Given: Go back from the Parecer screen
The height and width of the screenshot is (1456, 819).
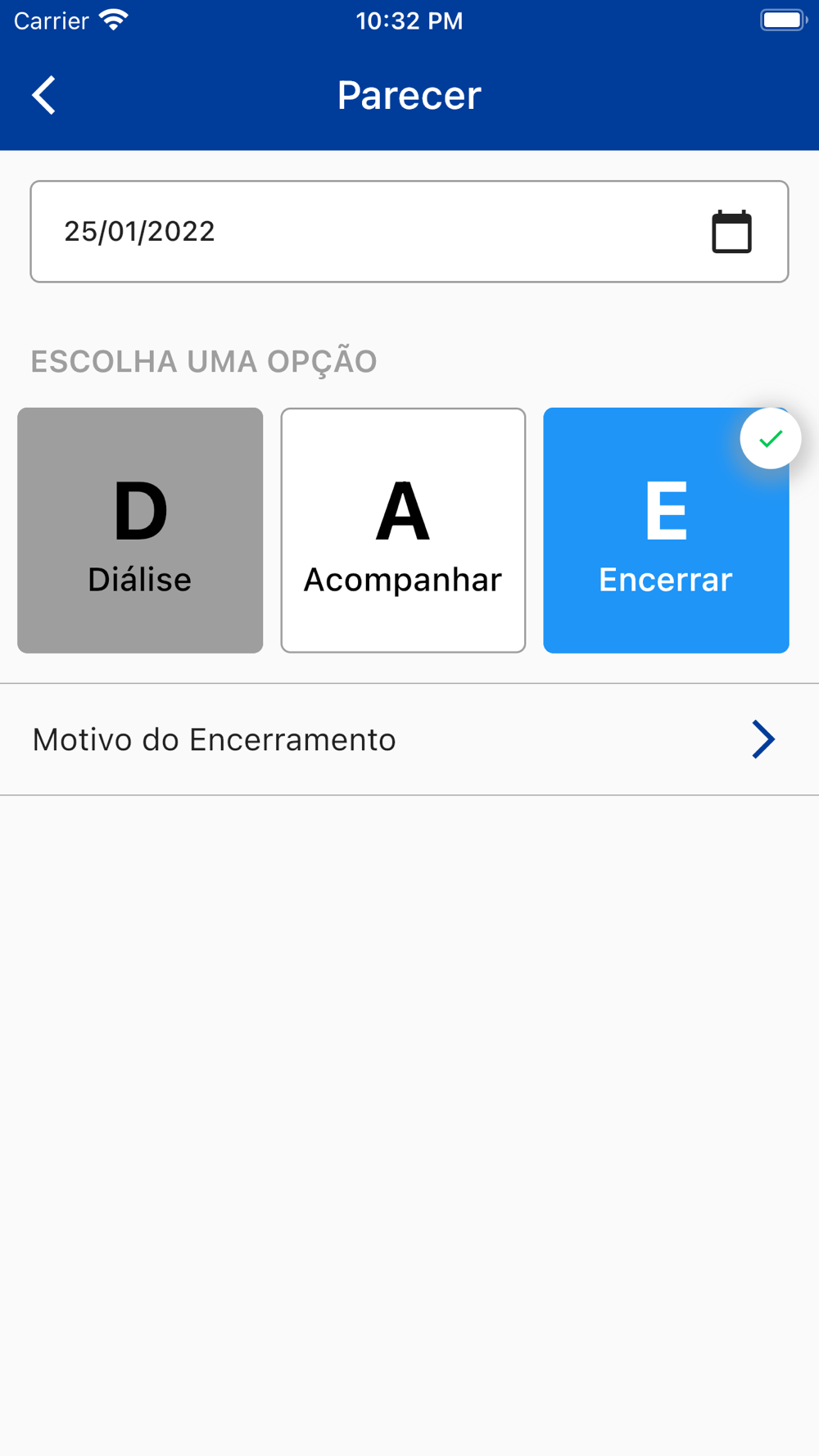Looking at the screenshot, I should click(x=44, y=96).
